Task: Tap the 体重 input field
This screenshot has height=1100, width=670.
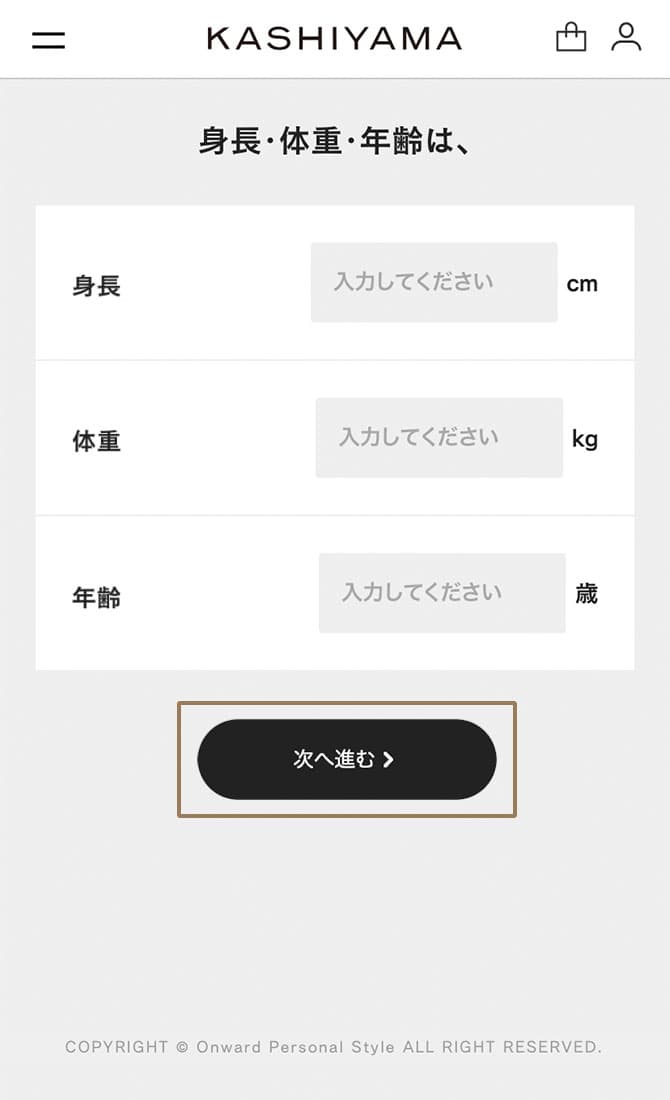Action: coord(439,438)
